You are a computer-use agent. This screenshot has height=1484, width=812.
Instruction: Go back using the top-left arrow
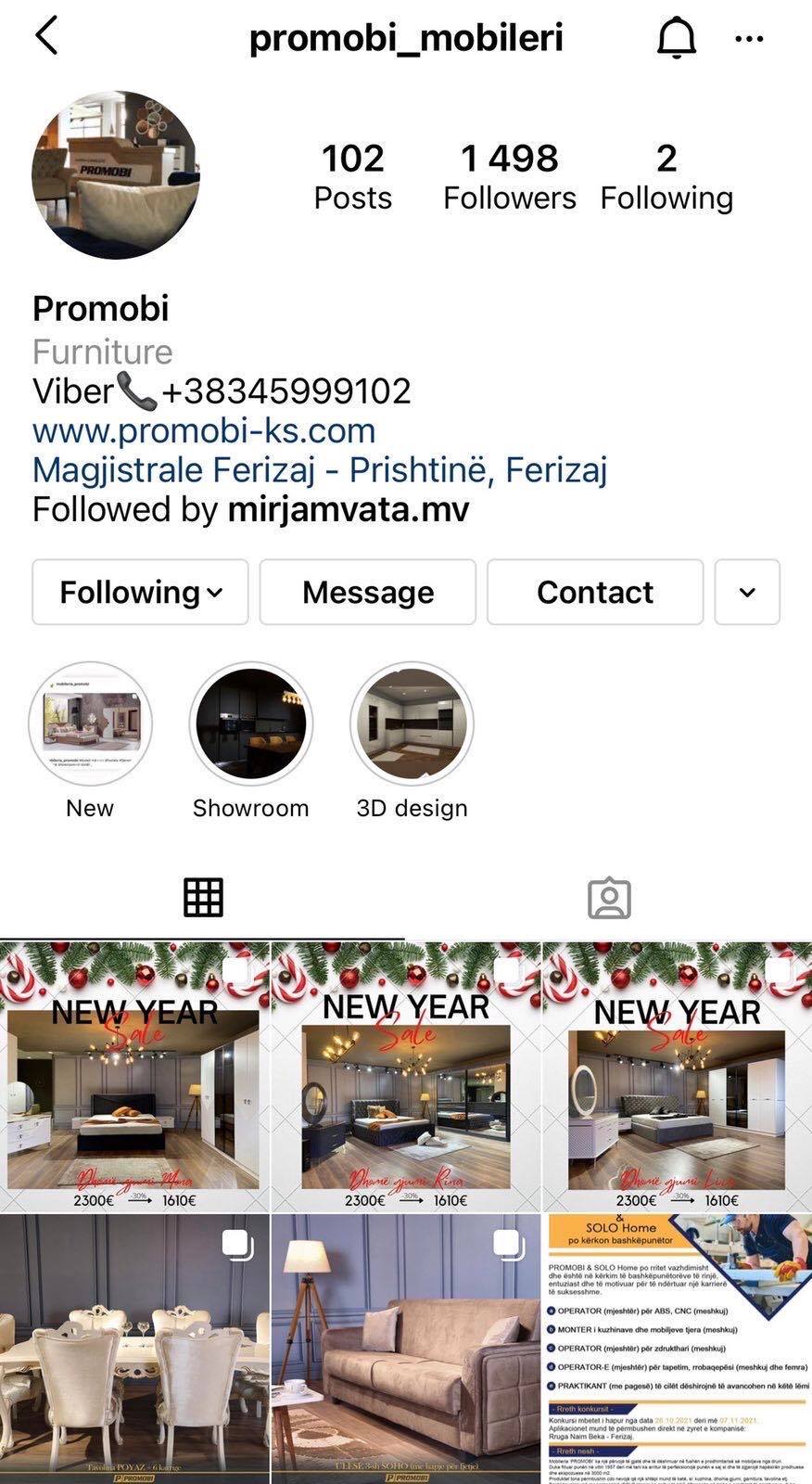pos(46,37)
